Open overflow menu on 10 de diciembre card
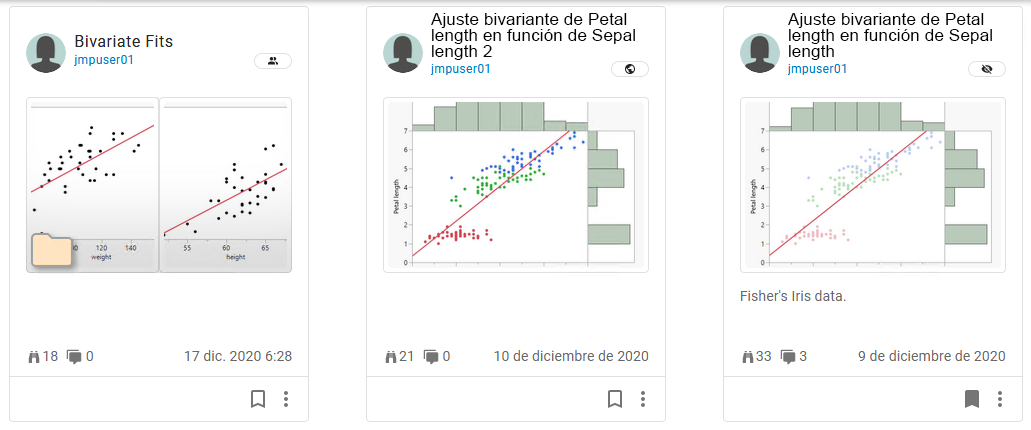The height and width of the screenshot is (430, 1031). coord(643,399)
